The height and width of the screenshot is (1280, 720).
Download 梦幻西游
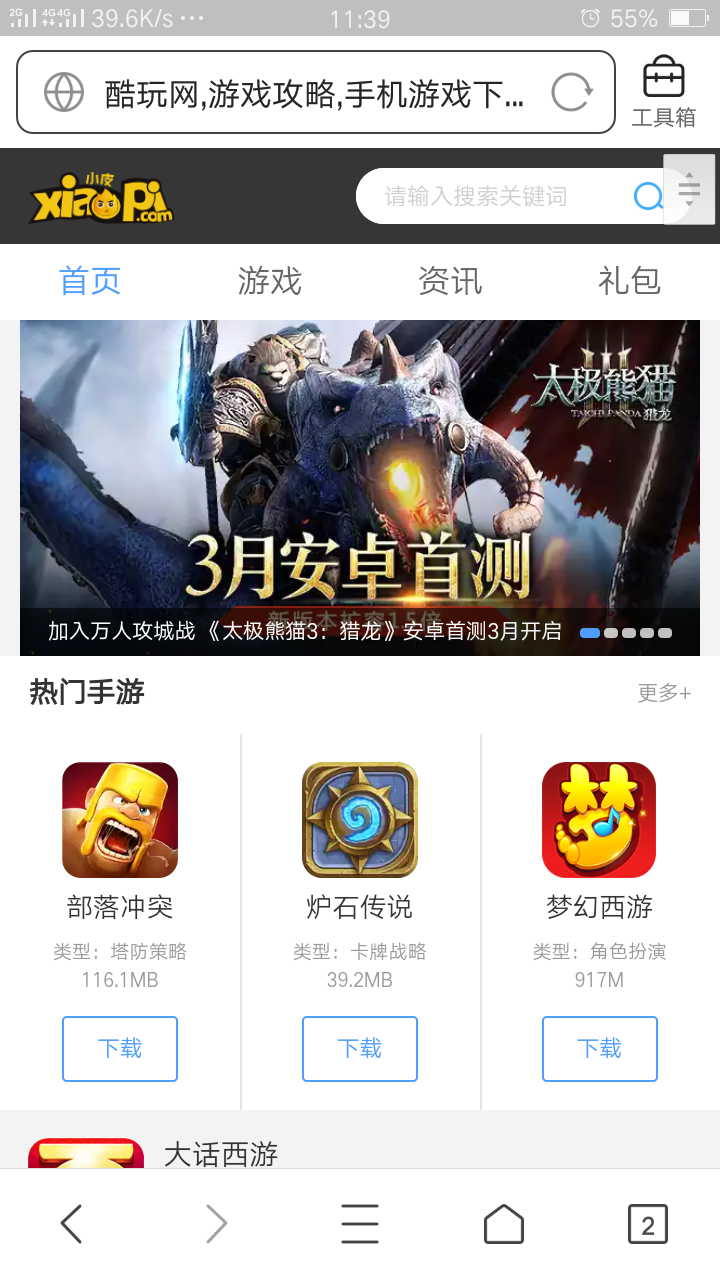coord(600,1048)
